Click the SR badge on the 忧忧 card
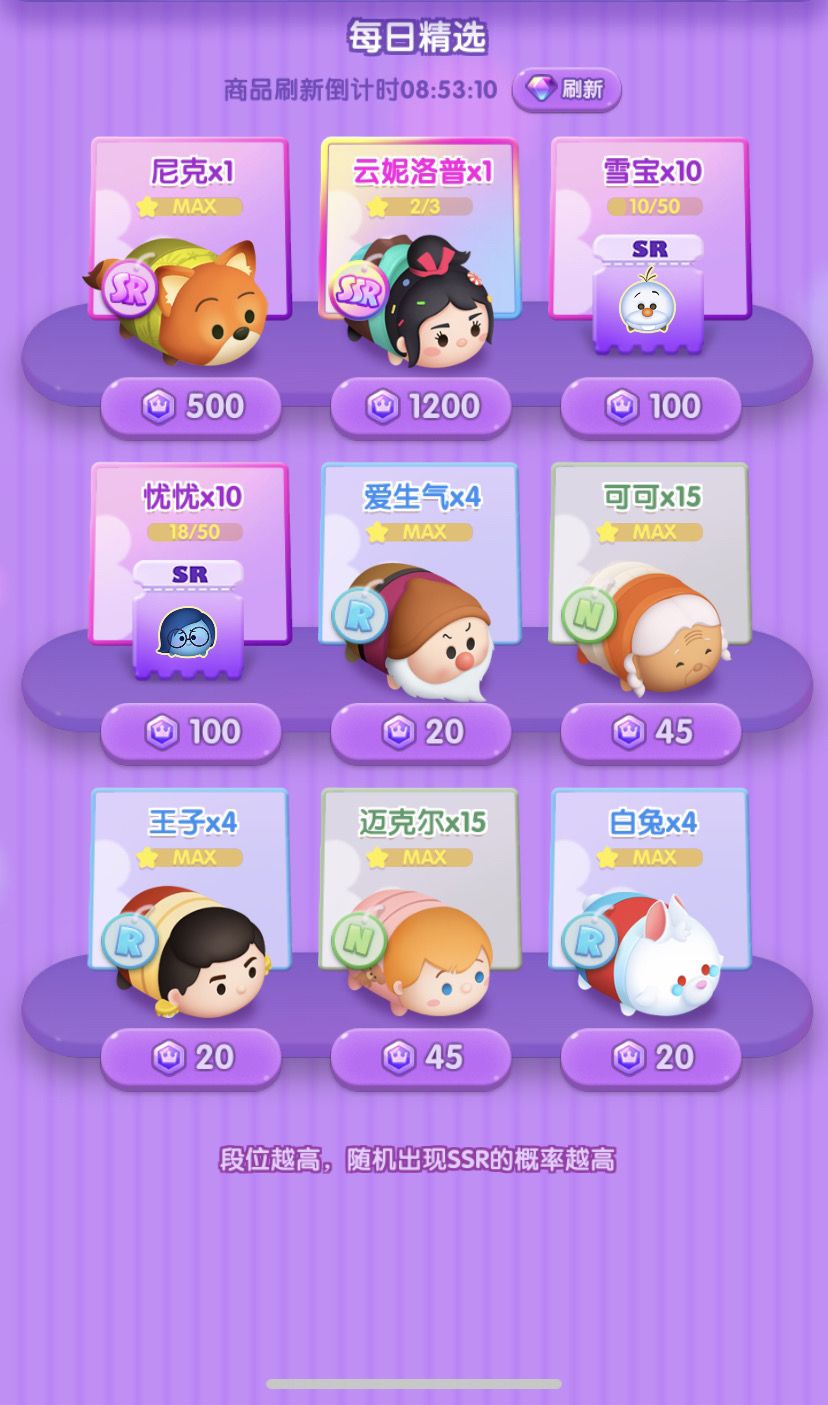 192,573
